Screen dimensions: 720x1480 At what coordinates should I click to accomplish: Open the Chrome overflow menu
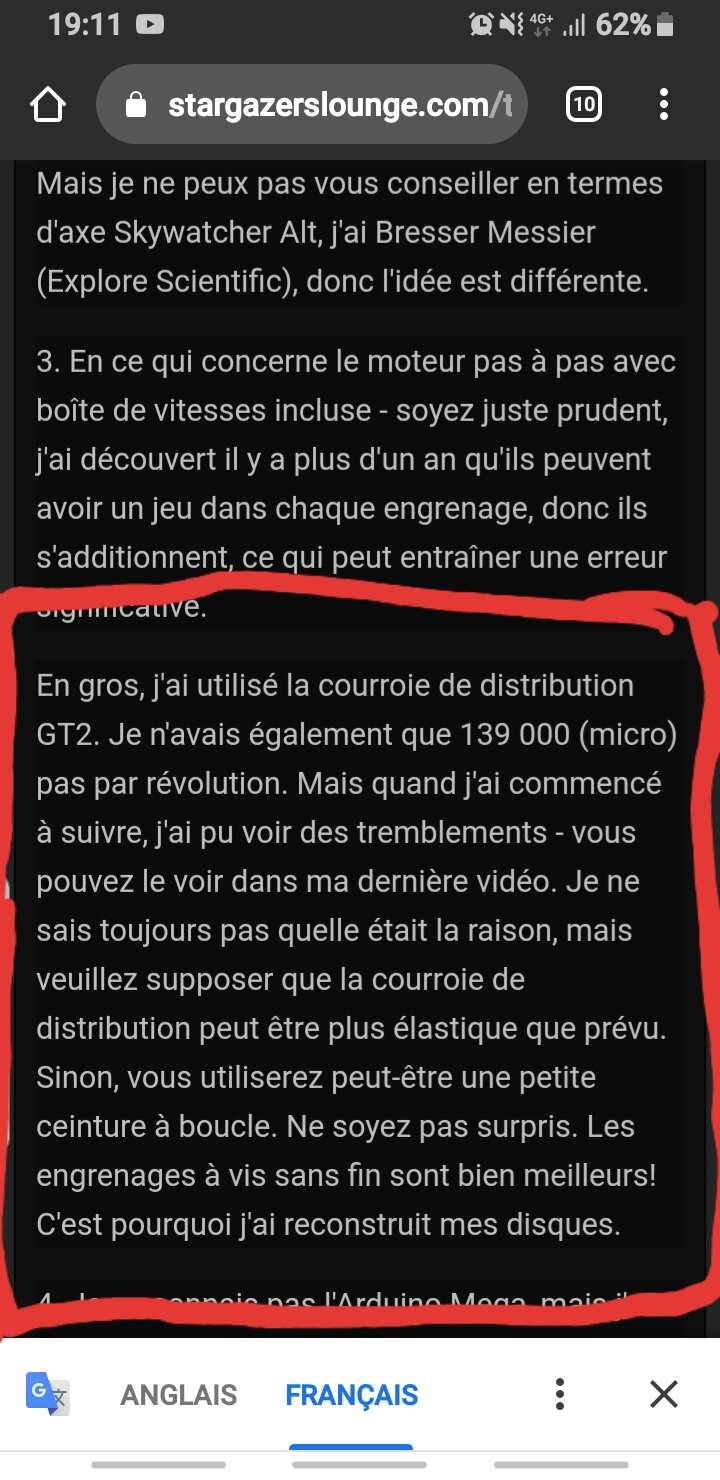[664, 105]
